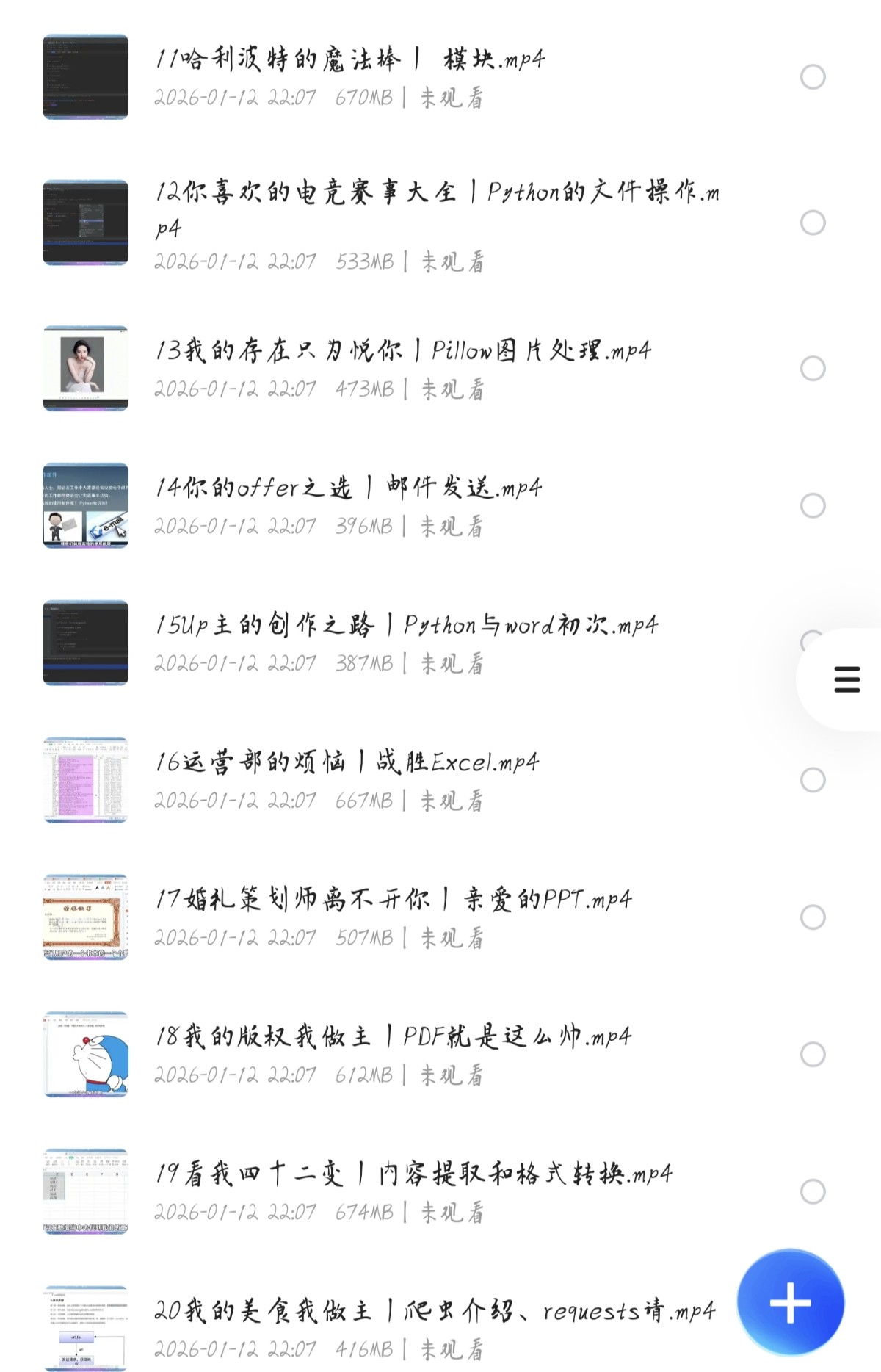The image size is (881, 1372).
Task: Play 13我的存在只为悦你 Pillow图片处理.mp4
Action: tap(402, 350)
